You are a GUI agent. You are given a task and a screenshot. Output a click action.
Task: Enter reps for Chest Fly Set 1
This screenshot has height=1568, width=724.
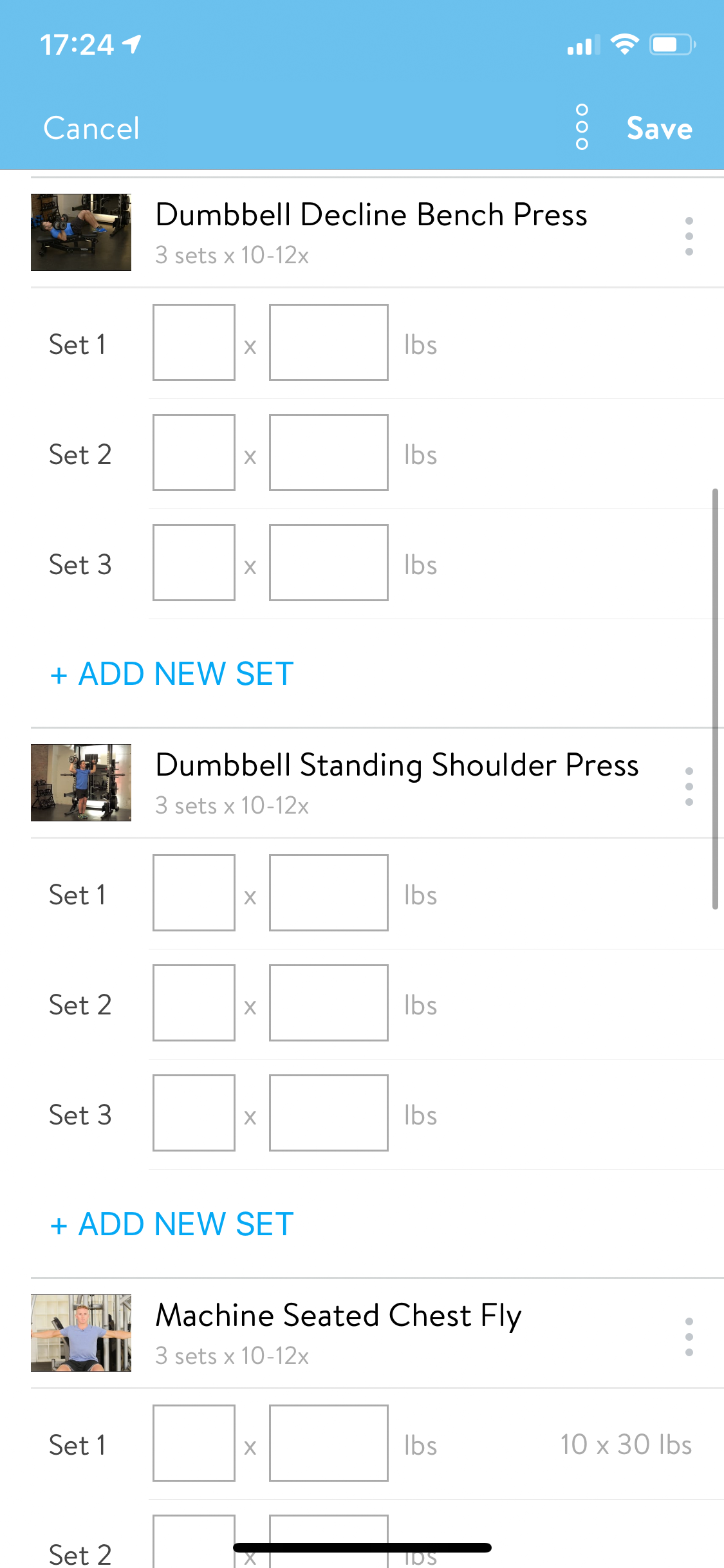coord(194,1443)
